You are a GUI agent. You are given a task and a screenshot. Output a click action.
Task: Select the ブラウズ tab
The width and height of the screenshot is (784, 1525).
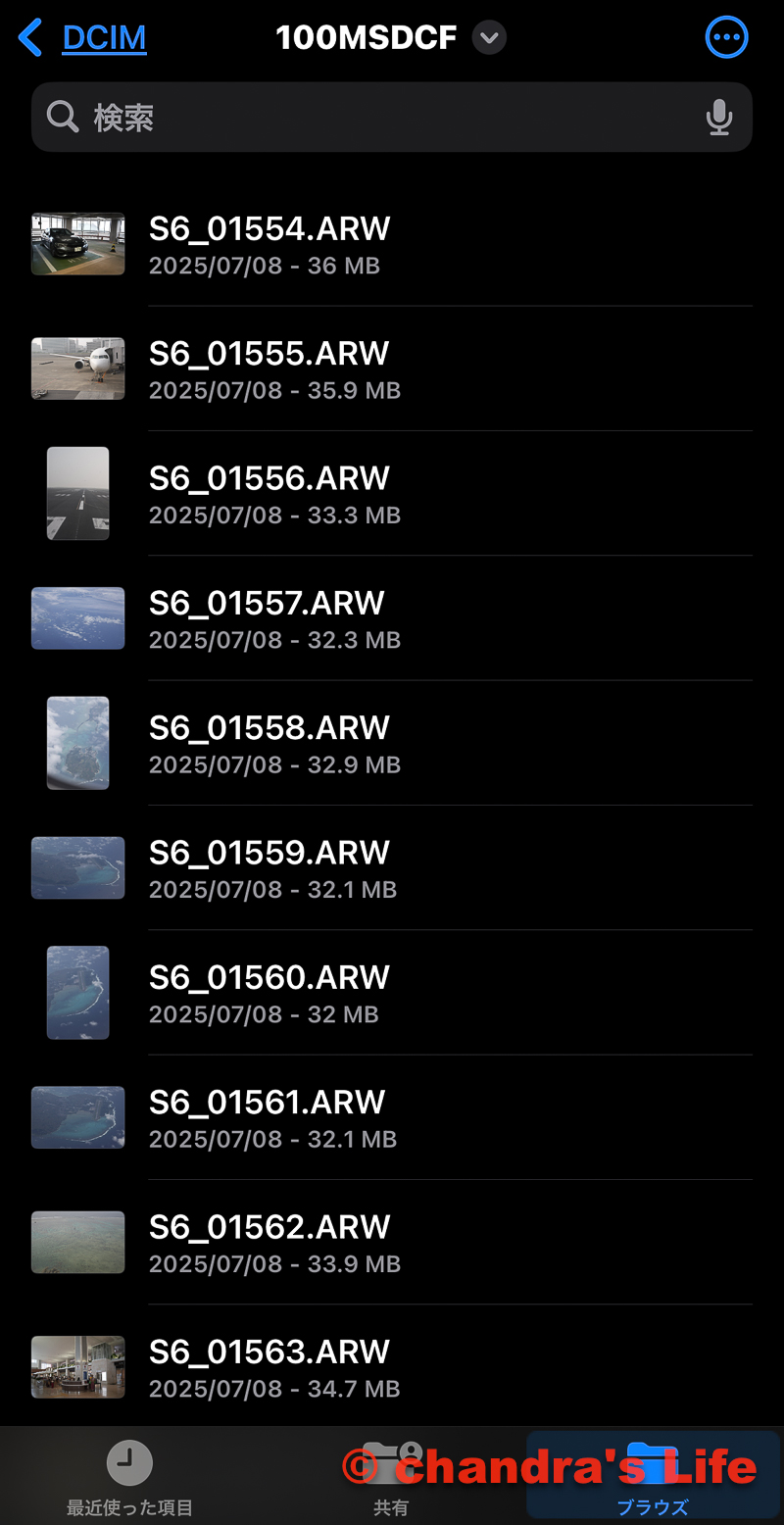point(652,1477)
